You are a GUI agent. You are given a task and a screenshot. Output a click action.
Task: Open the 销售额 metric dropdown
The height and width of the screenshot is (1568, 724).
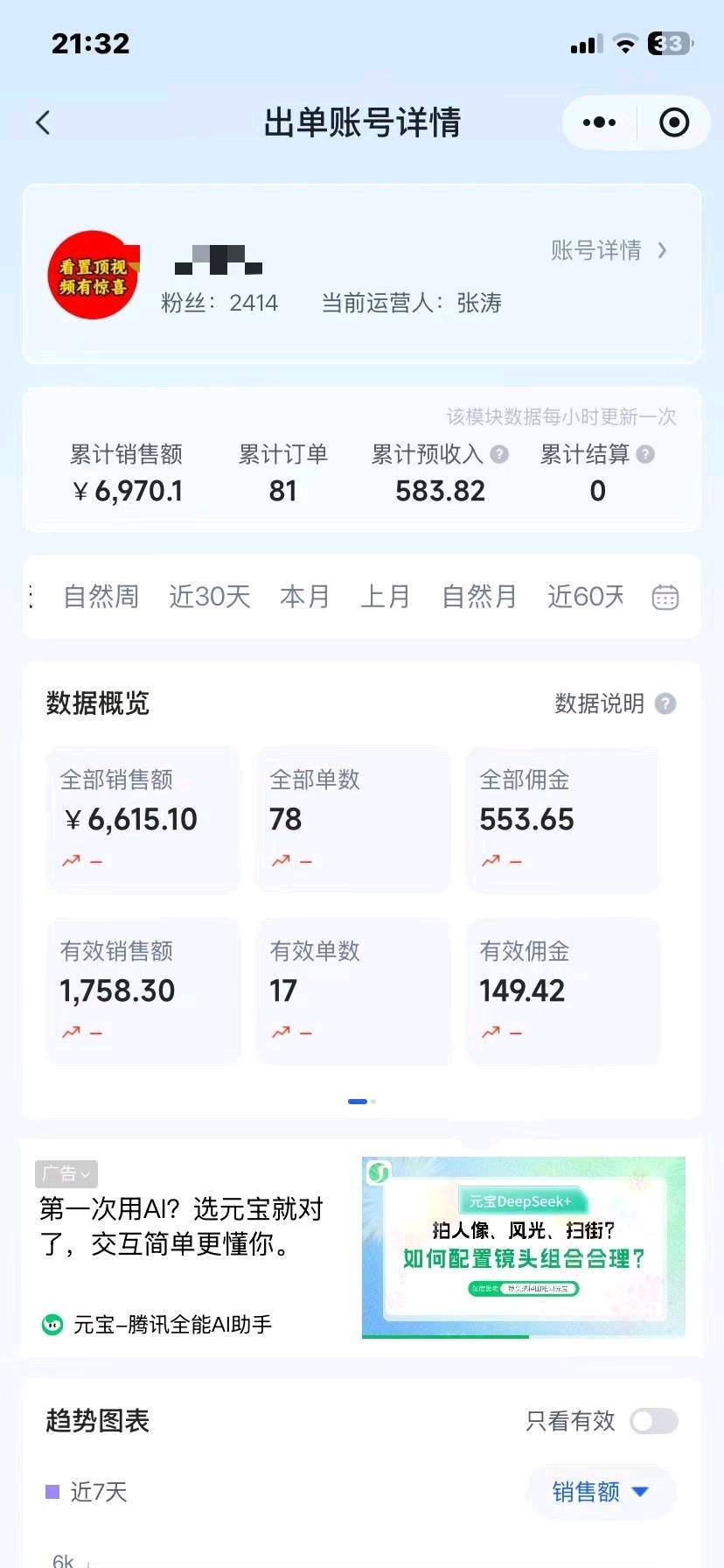(601, 1492)
